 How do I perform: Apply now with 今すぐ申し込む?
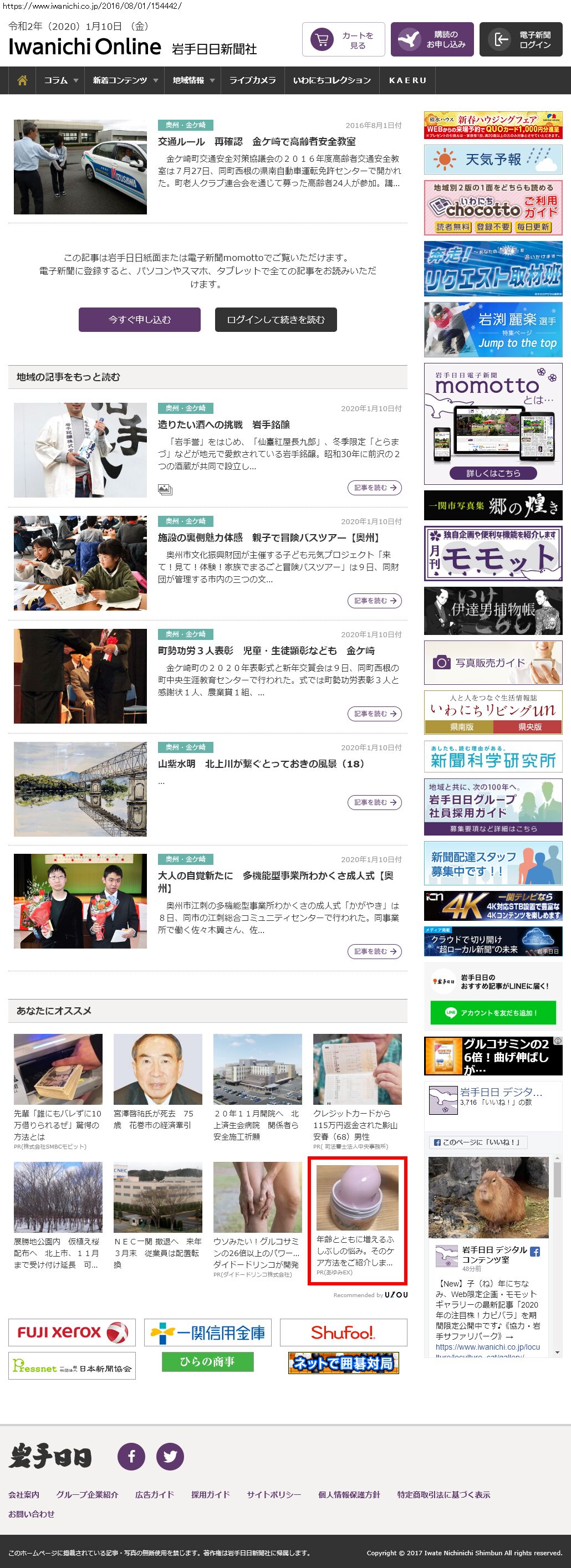pyautogui.click(x=139, y=320)
